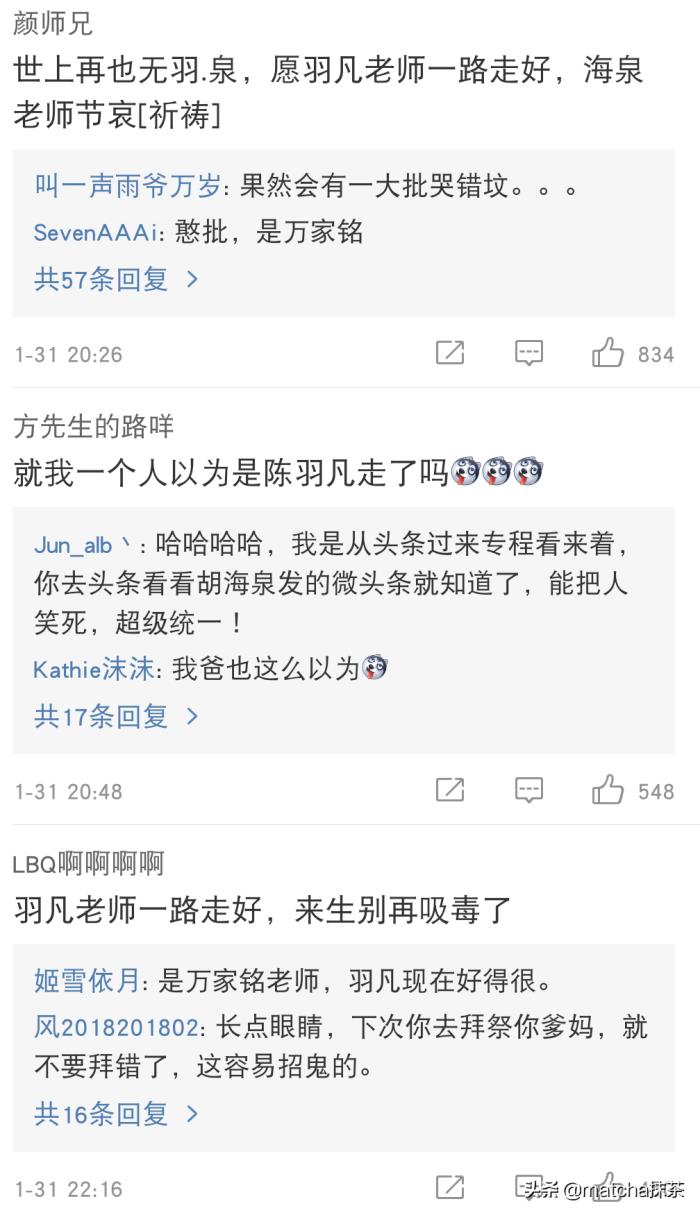View all 共17条回复 replies
The image size is (700, 1215).
[116, 717]
